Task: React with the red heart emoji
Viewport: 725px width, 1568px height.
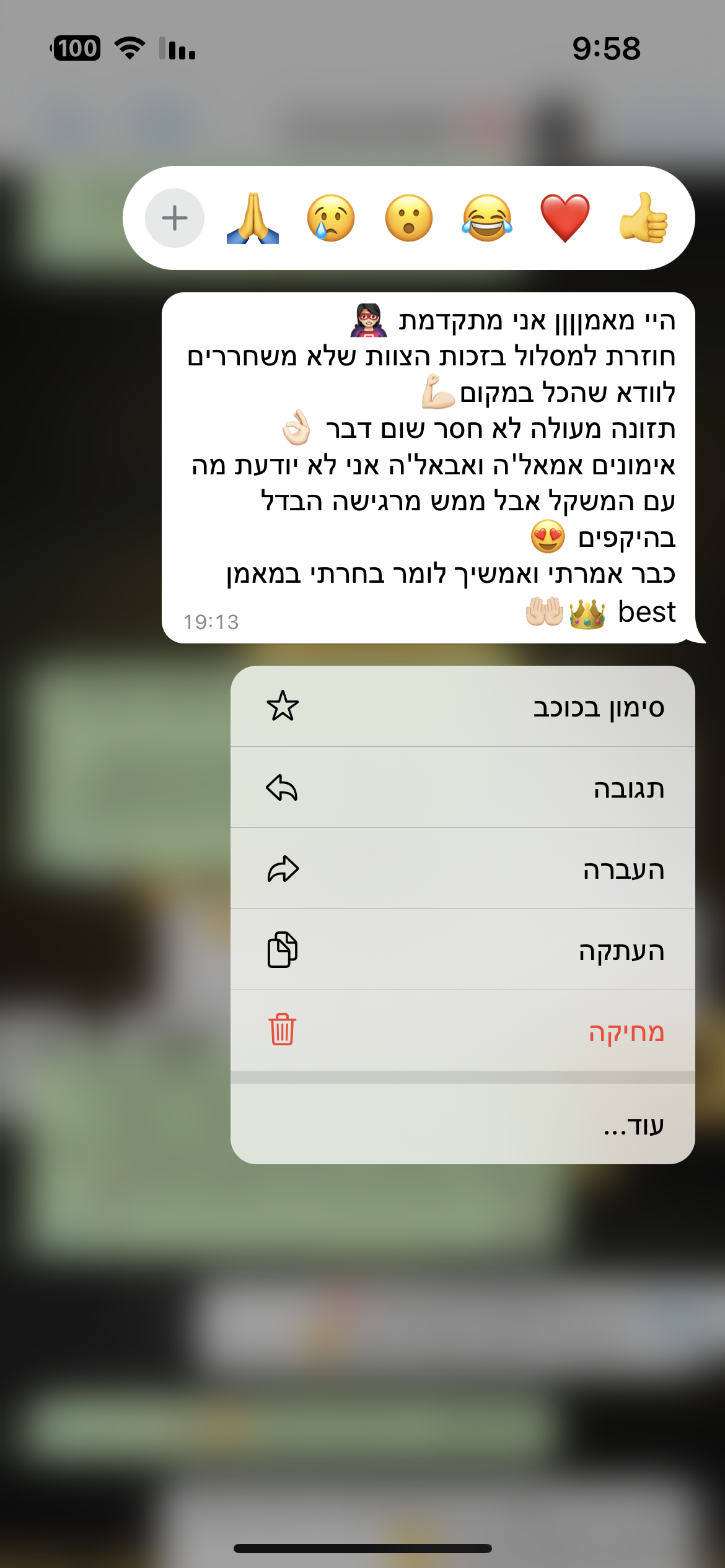Action: tap(565, 218)
